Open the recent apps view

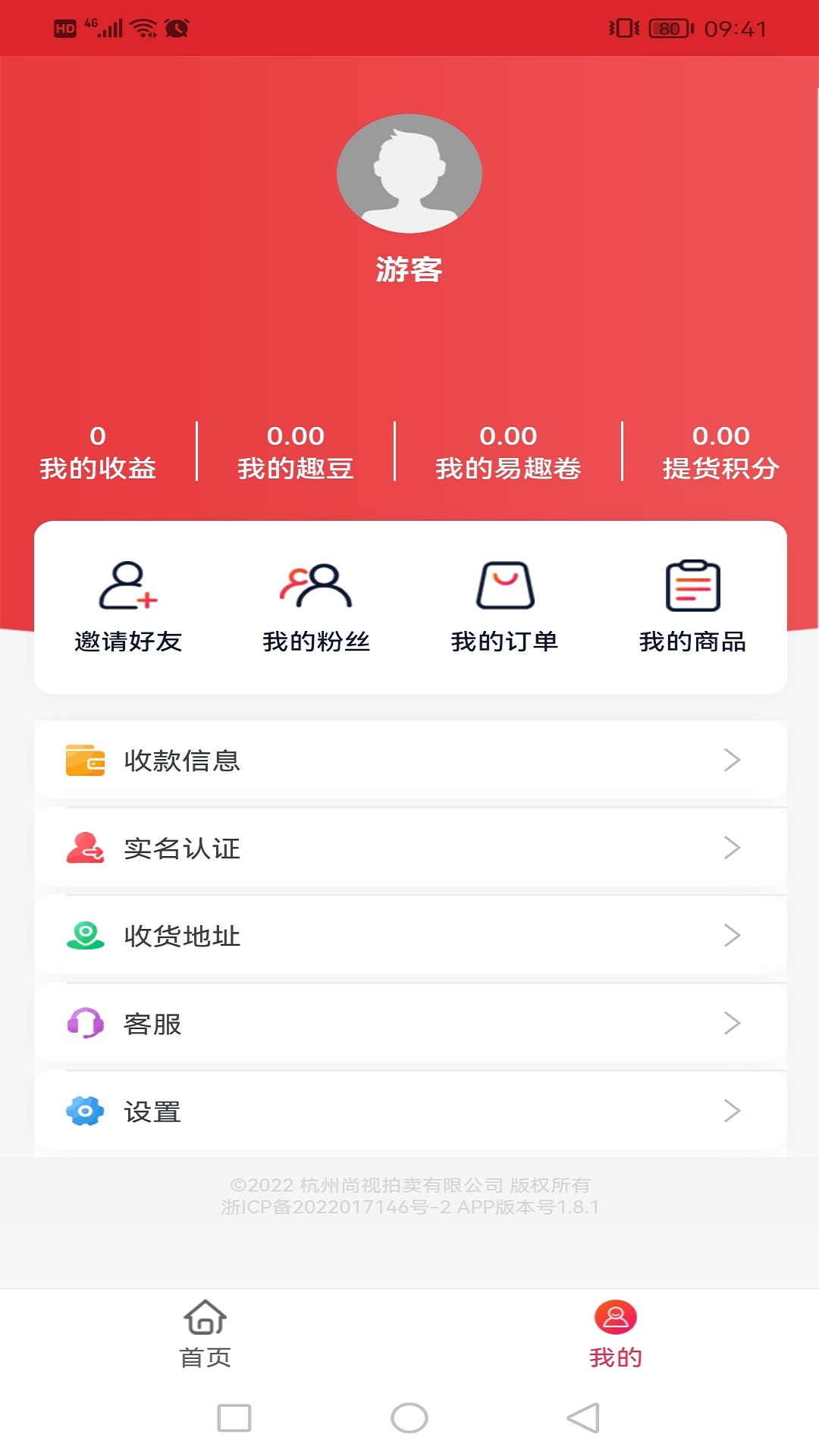point(234,1418)
